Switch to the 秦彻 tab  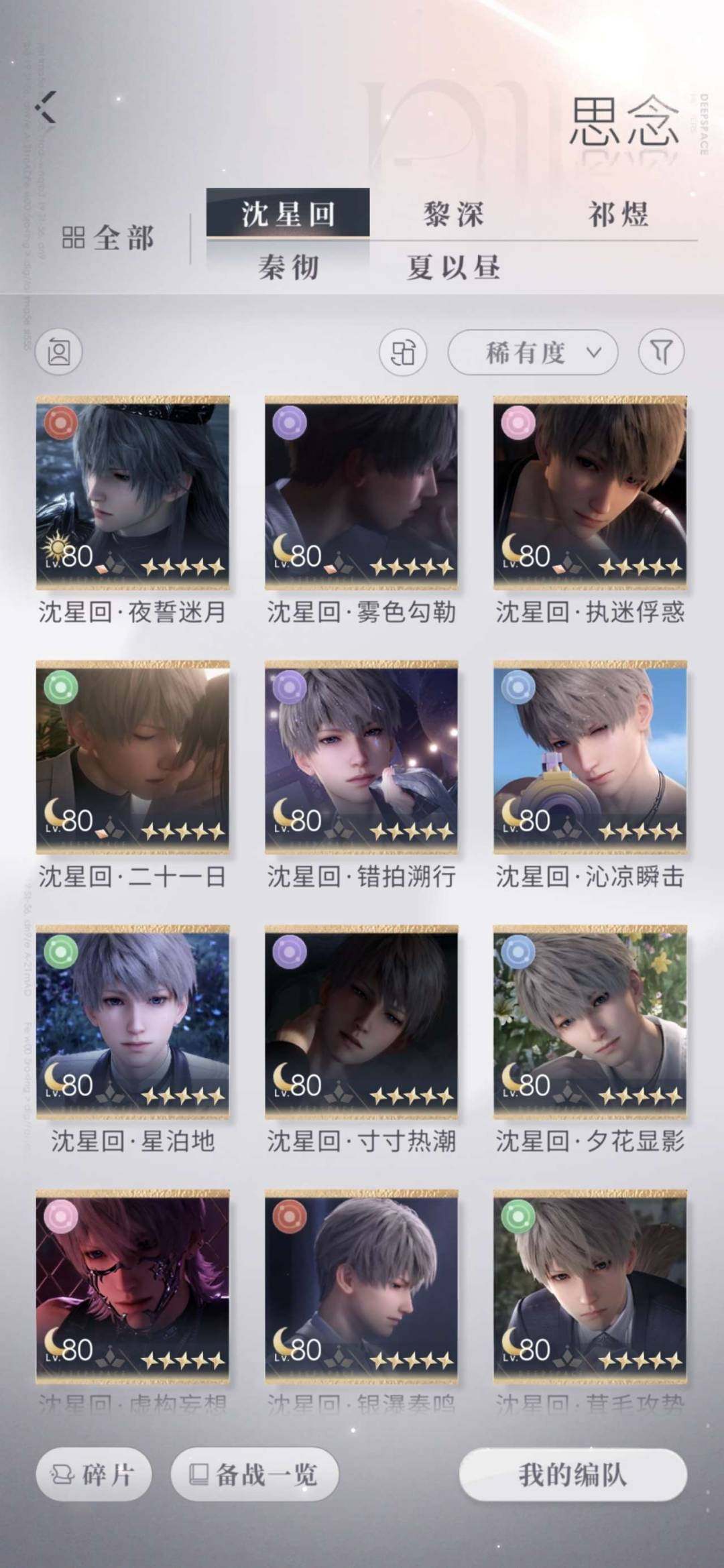pos(288,267)
